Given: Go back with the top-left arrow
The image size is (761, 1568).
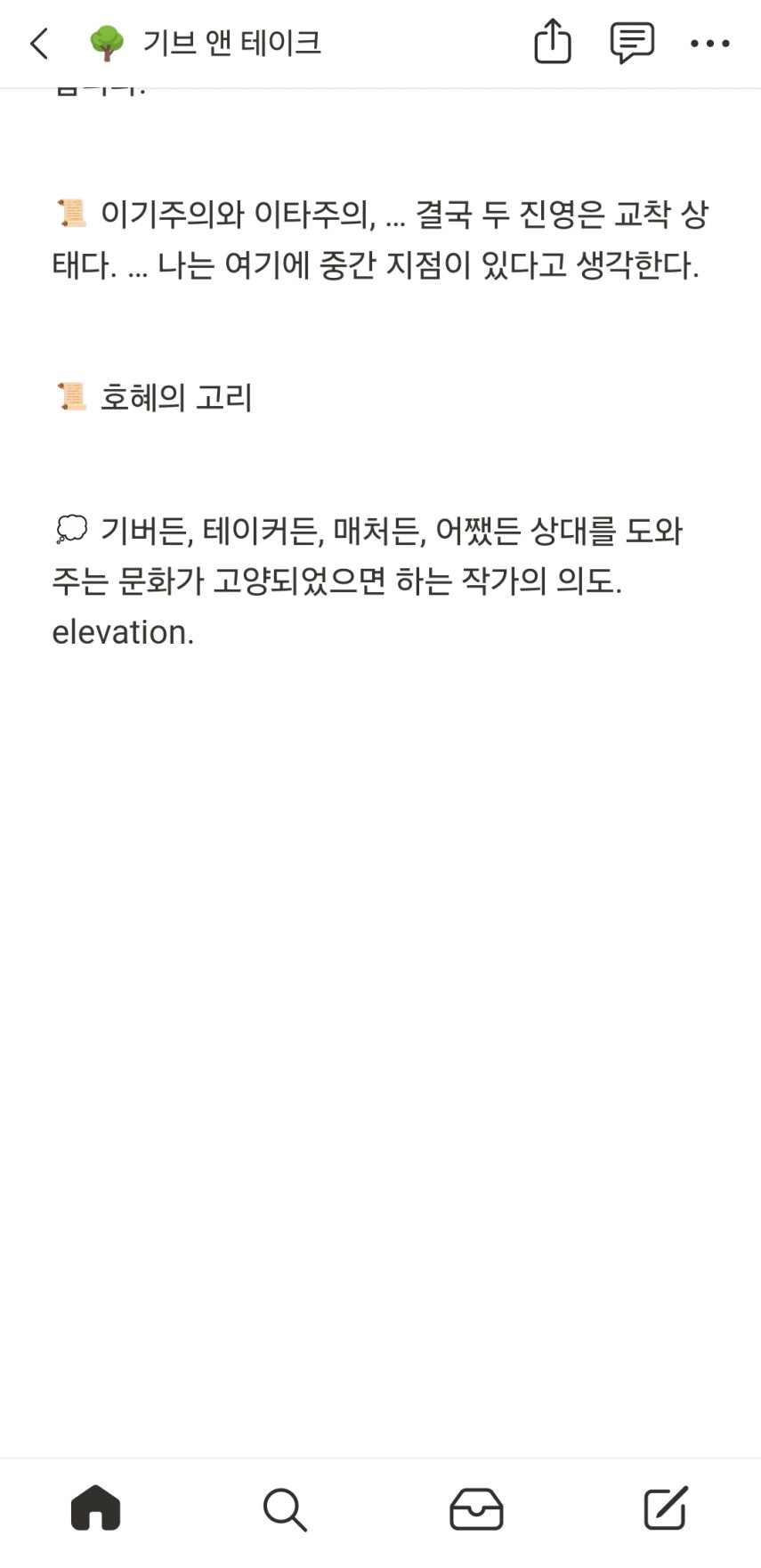Looking at the screenshot, I should pyautogui.click(x=39, y=43).
